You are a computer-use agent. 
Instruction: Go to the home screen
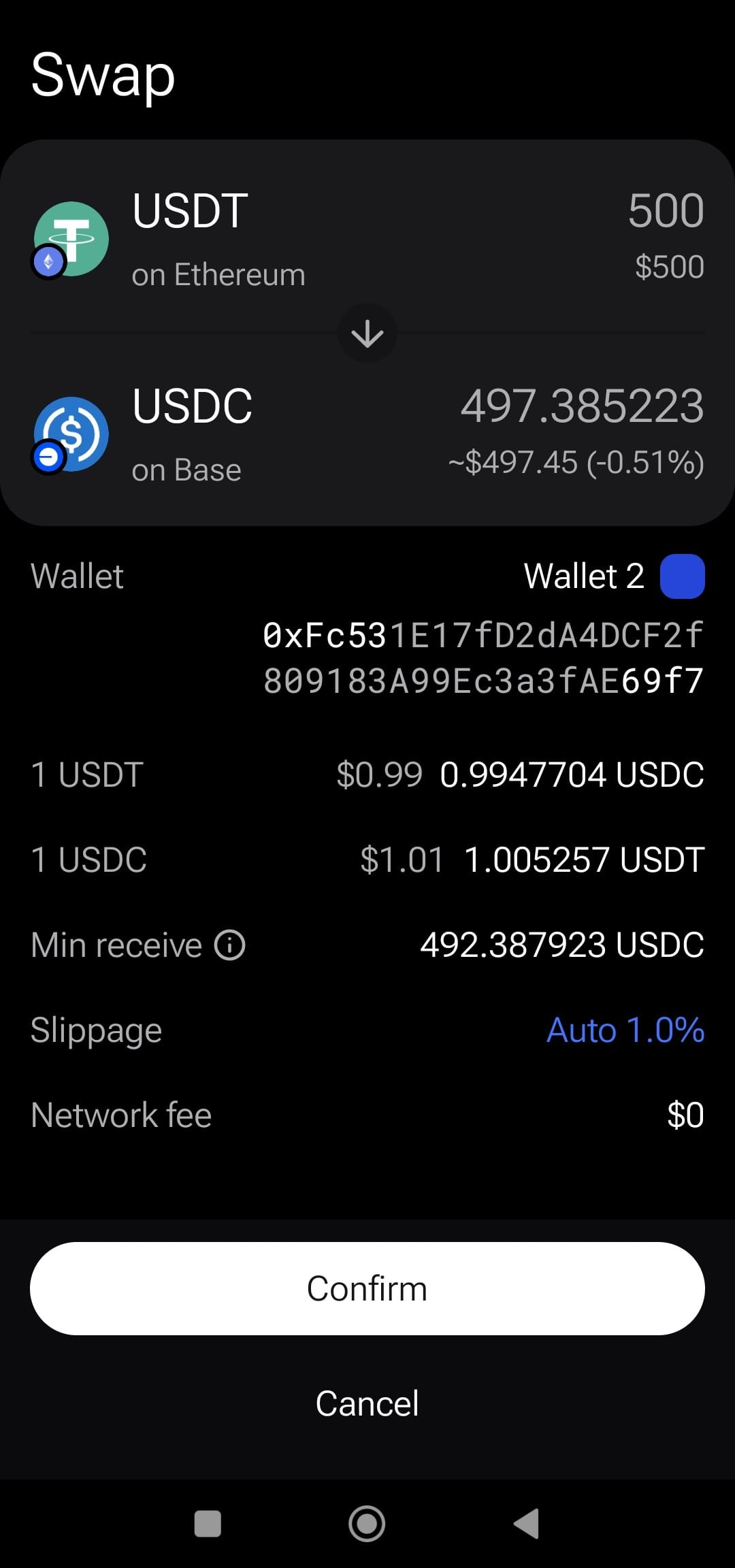point(367,1523)
